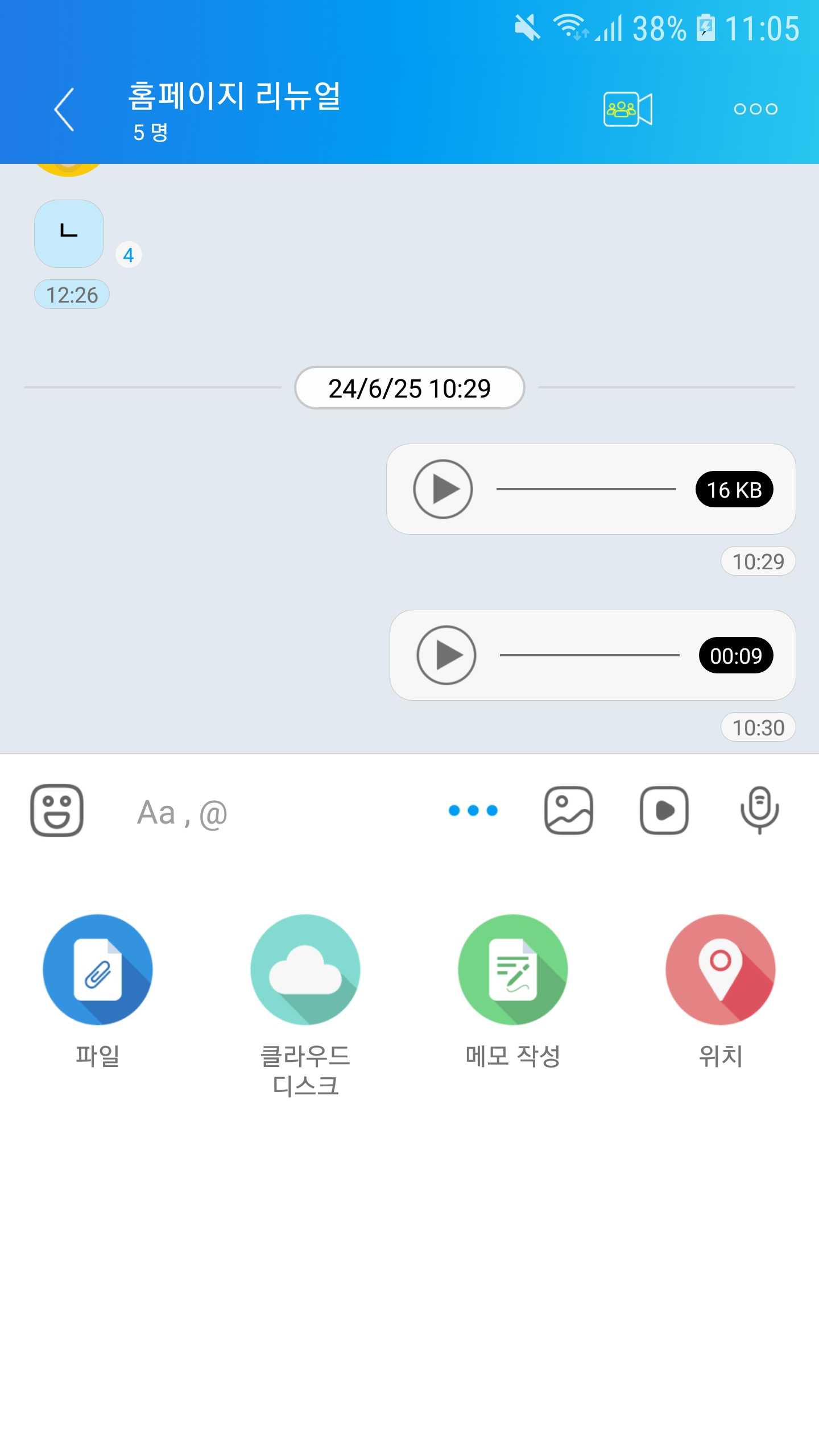Open the emoji sticker picker
Screen dimensions: 819x1456
pyautogui.click(x=57, y=810)
